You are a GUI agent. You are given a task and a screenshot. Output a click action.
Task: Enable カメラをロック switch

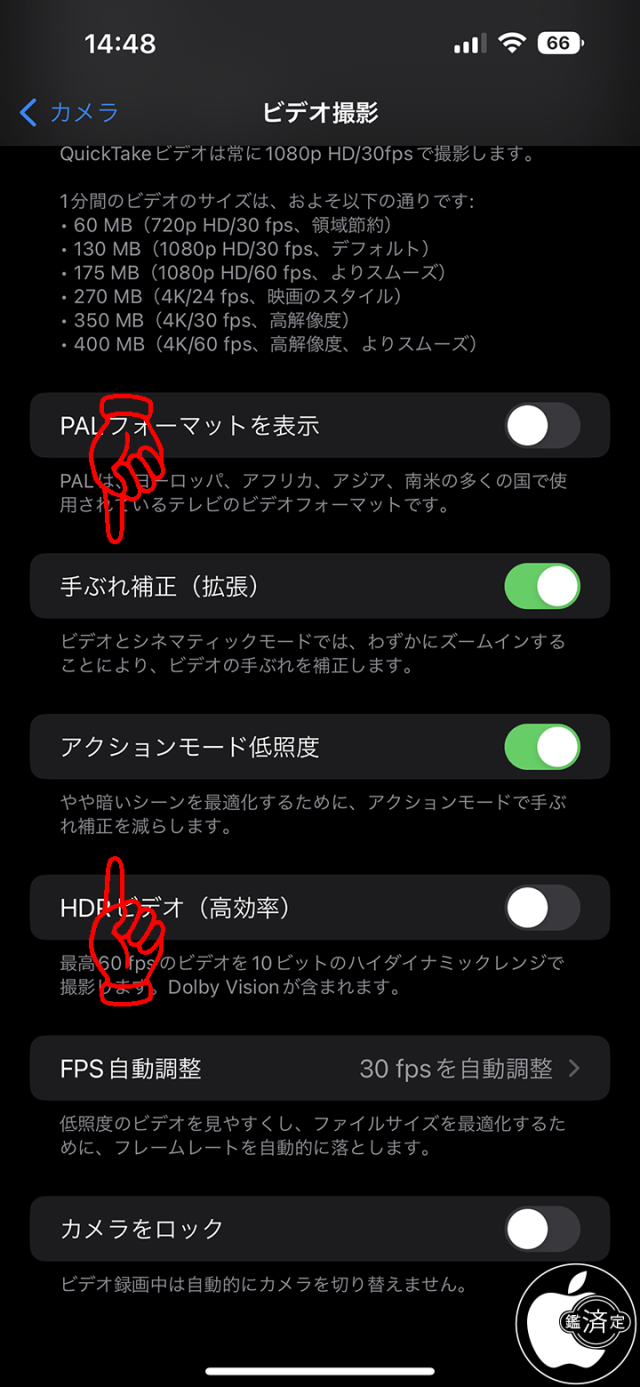542,1229
